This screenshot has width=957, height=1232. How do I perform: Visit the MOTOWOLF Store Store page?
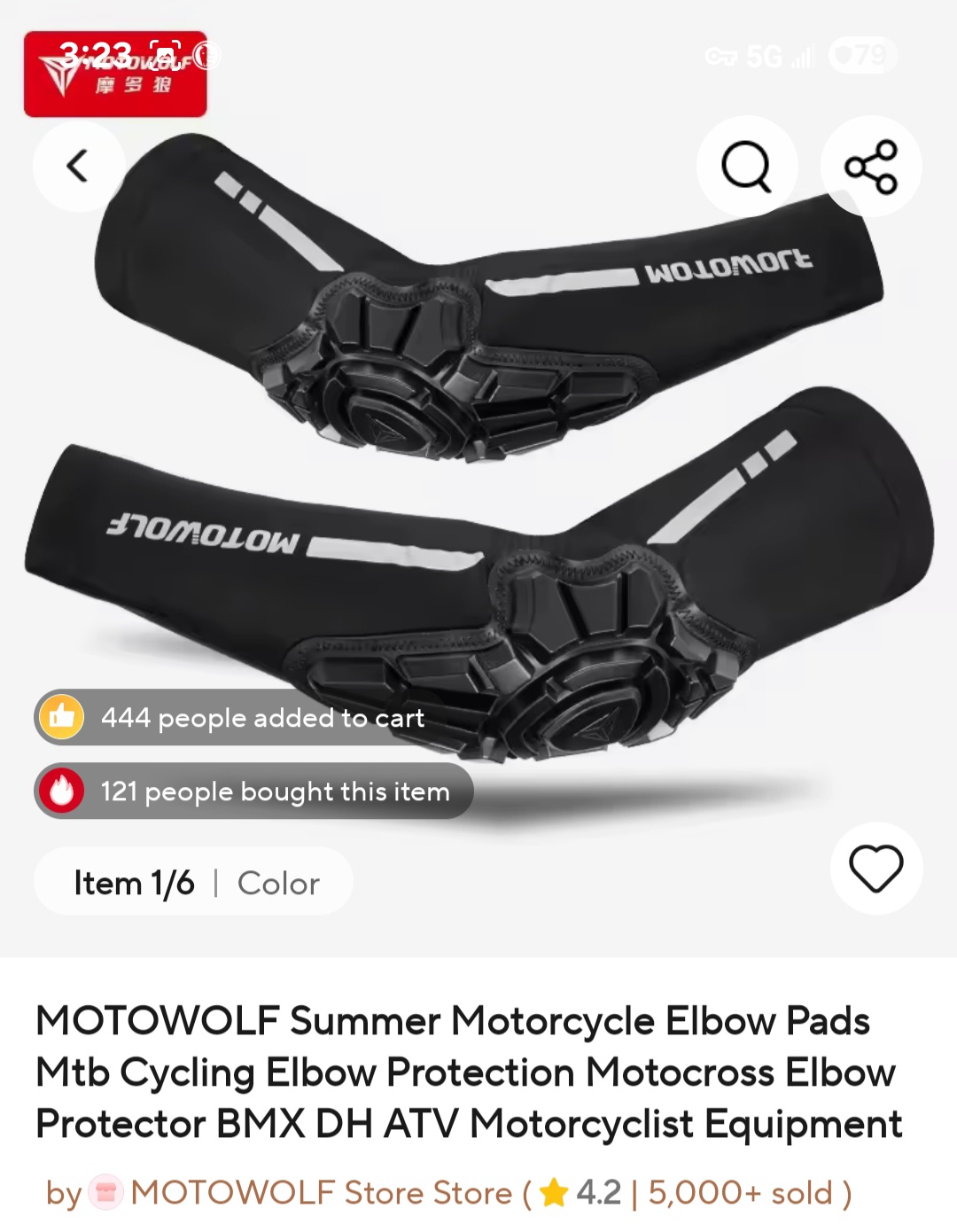coord(321,1193)
